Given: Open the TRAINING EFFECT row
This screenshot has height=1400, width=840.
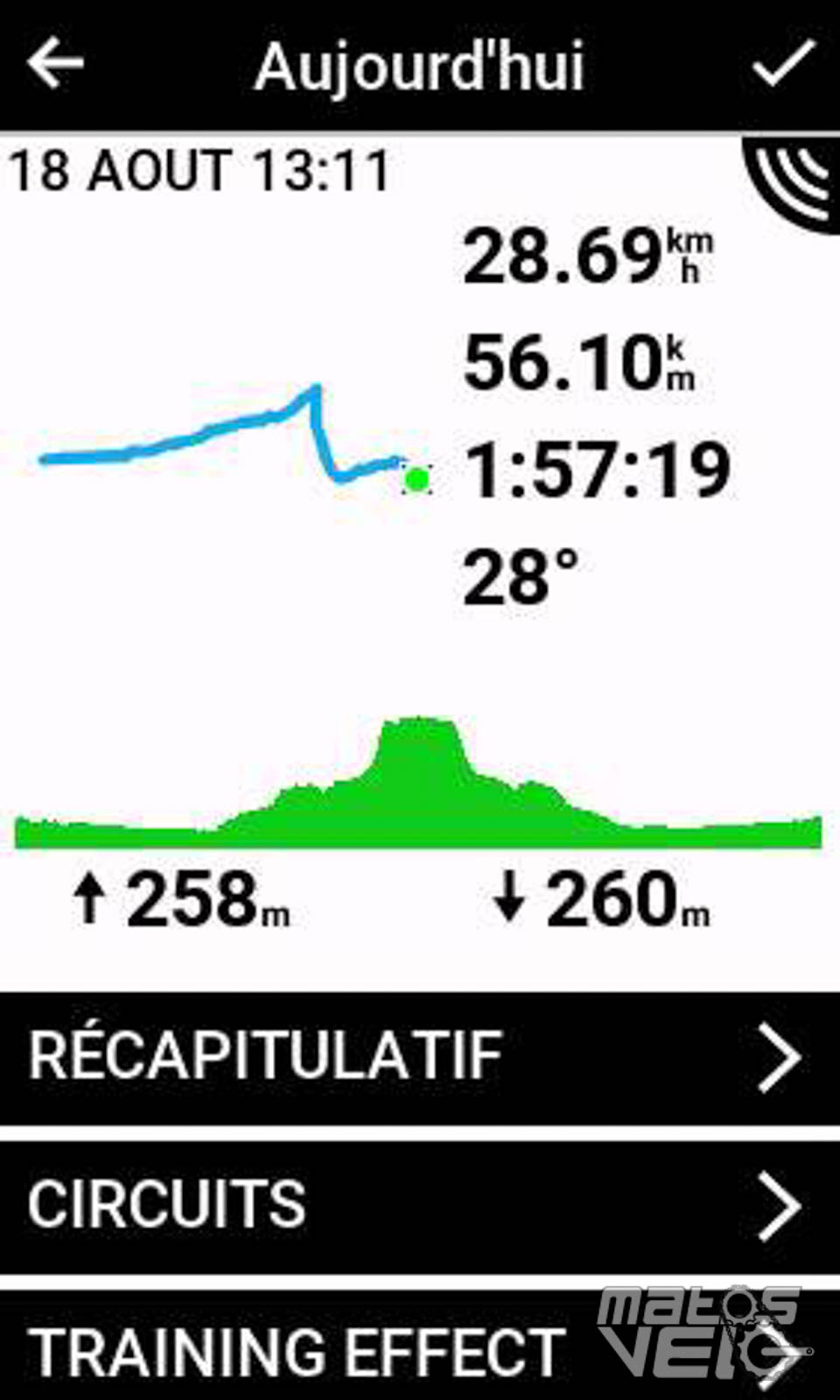Looking at the screenshot, I should point(420,1346).
